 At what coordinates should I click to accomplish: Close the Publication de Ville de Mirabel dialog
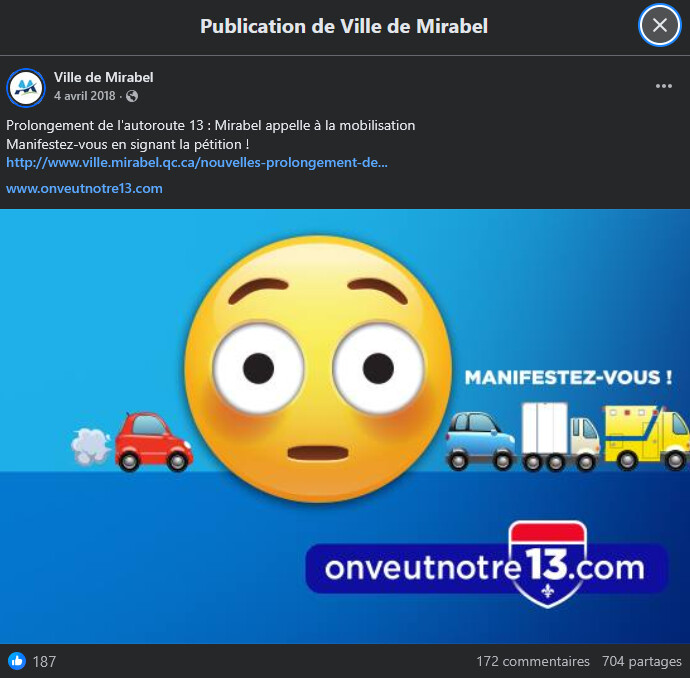[x=659, y=26]
